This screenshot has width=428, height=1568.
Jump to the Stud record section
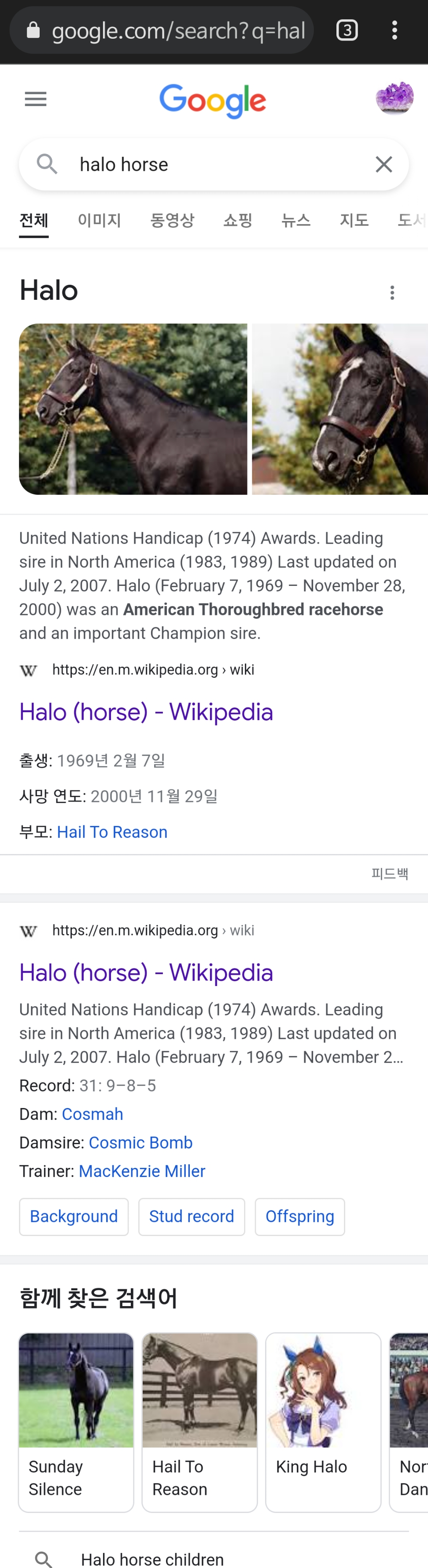(191, 1217)
